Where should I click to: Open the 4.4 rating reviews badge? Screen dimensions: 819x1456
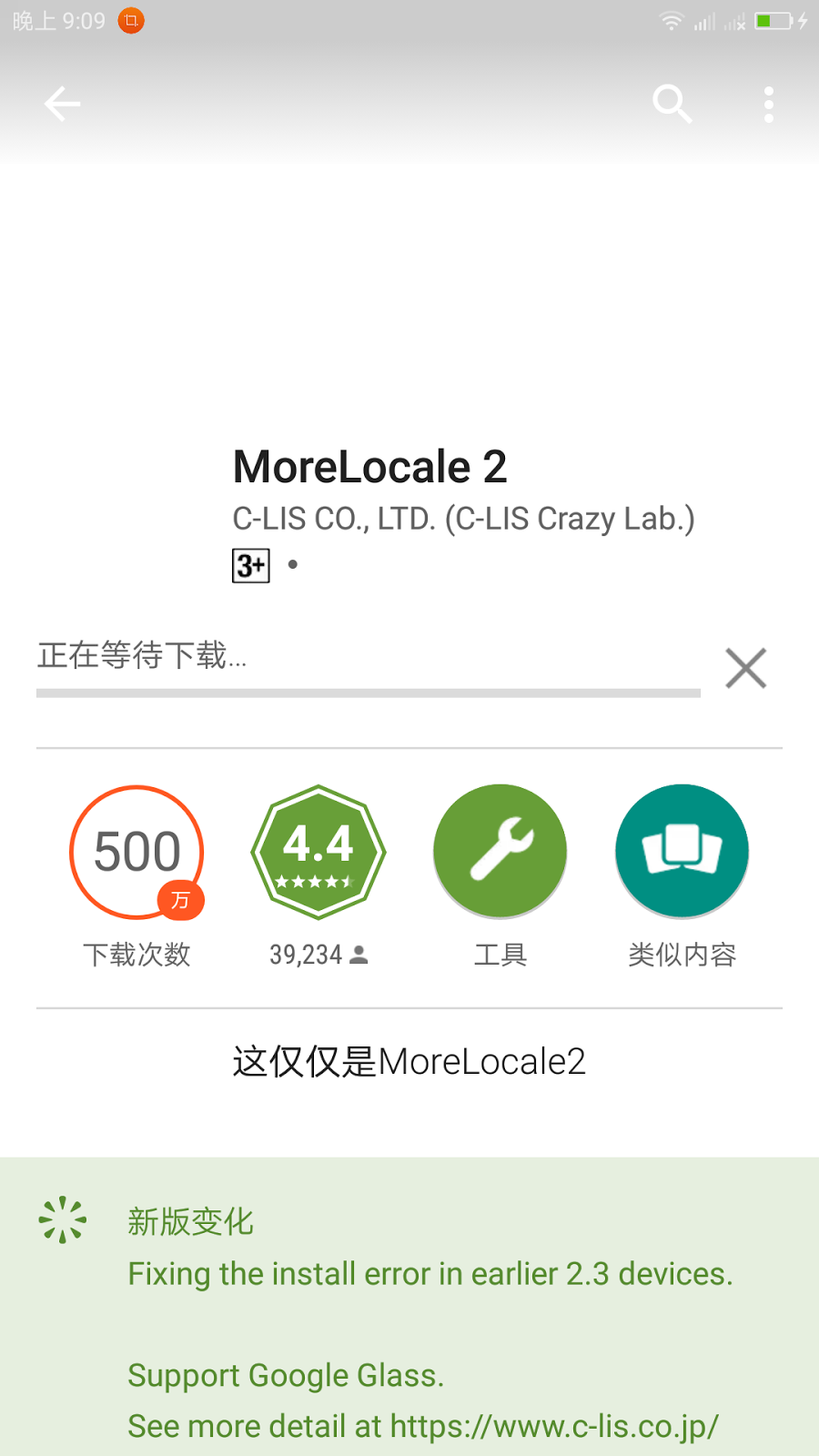[318, 852]
